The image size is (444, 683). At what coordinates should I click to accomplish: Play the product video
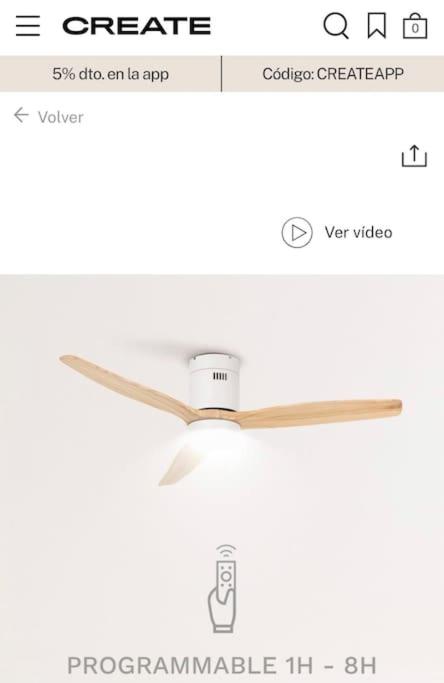[x=337, y=232]
